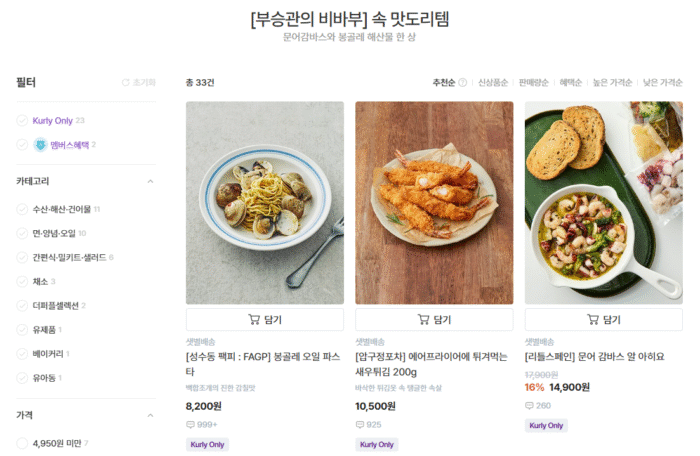Viewport: 700px width, 456px height.
Task: Collapse the 가격 section
Action: pos(150,415)
